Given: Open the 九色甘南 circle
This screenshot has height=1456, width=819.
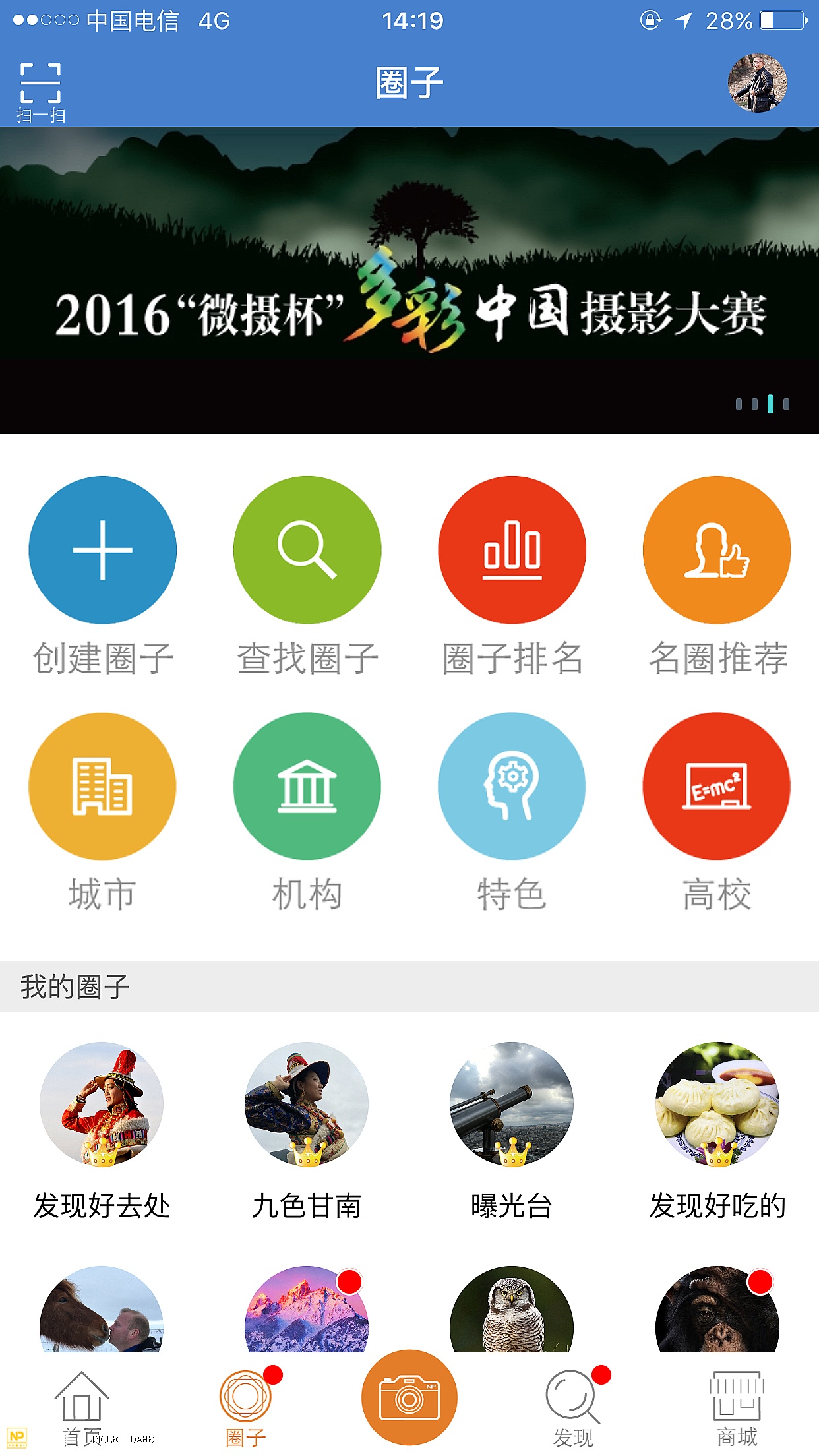Looking at the screenshot, I should pos(307,1104).
